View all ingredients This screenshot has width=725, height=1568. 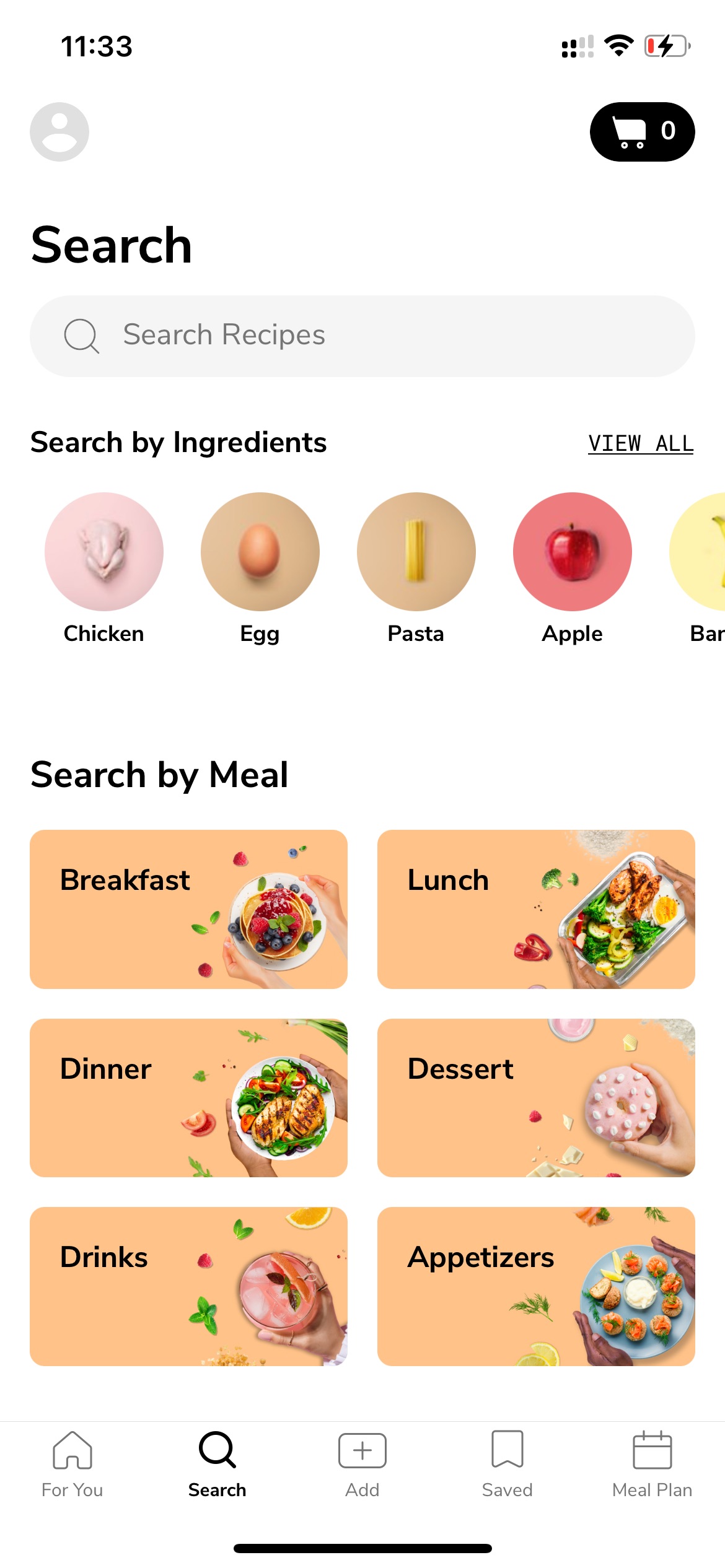tap(641, 443)
